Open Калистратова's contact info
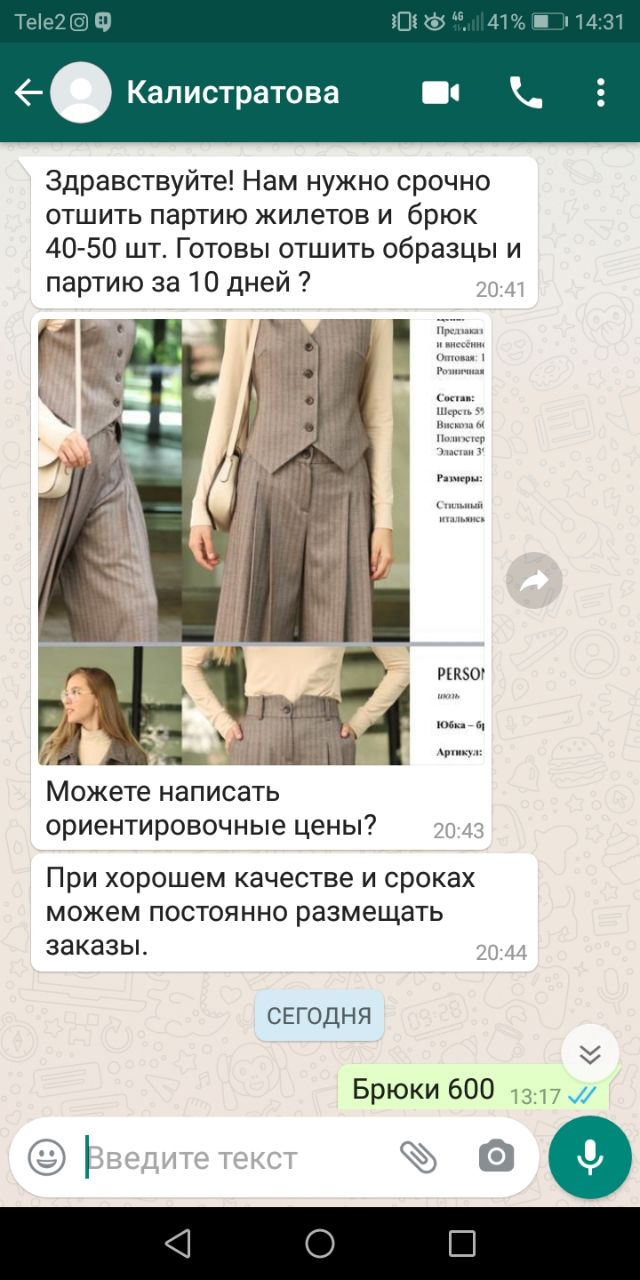The width and height of the screenshot is (640, 1280). click(232, 93)
